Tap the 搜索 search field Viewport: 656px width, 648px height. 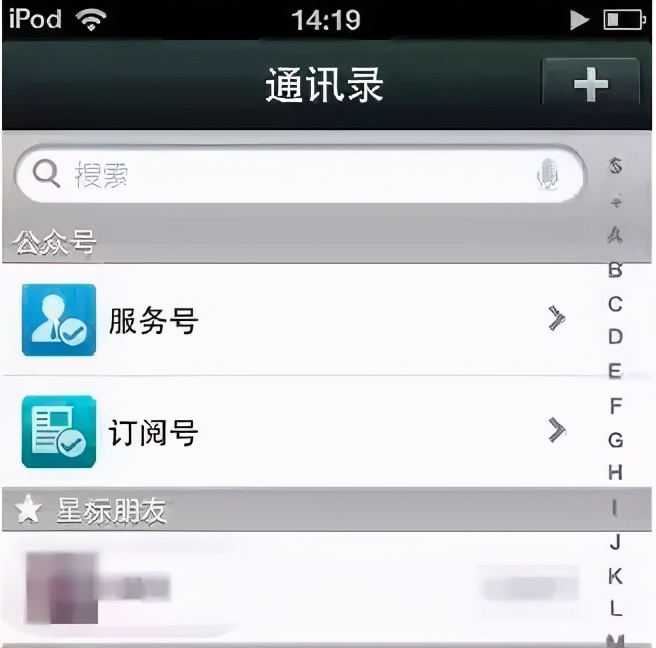(280, 176)
